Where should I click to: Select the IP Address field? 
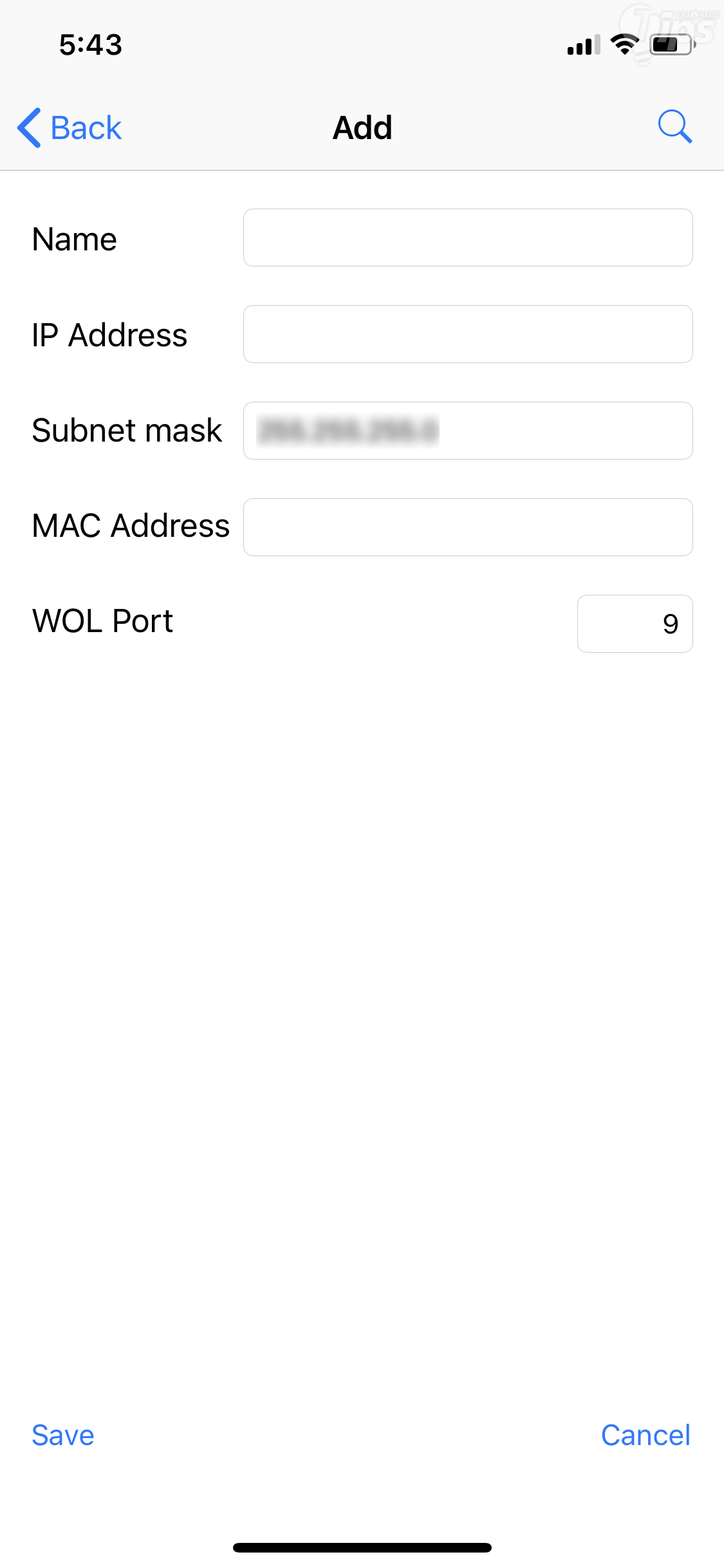[x=468, y=334]
